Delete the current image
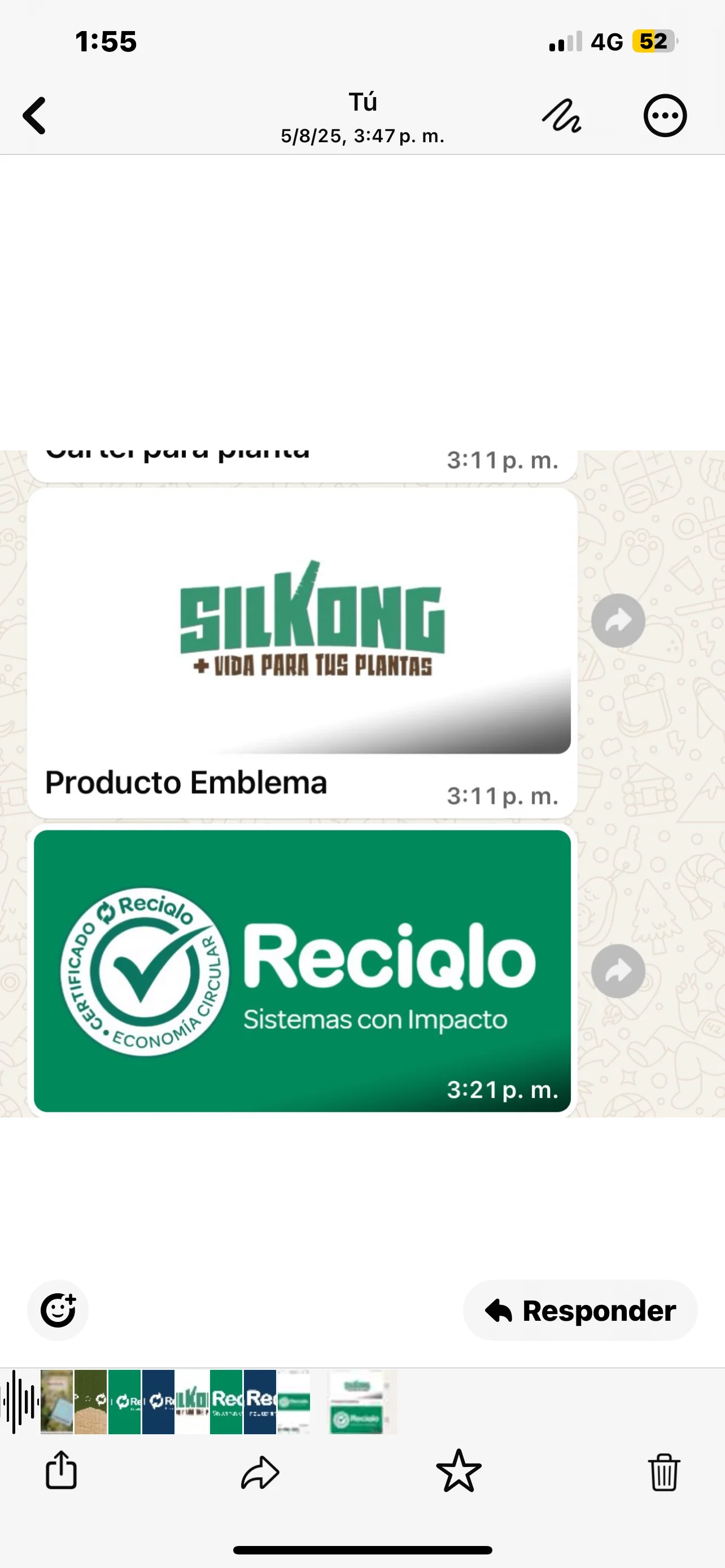The height and width of the screenshot is (1568, 725). click(x=664, y=1473)
